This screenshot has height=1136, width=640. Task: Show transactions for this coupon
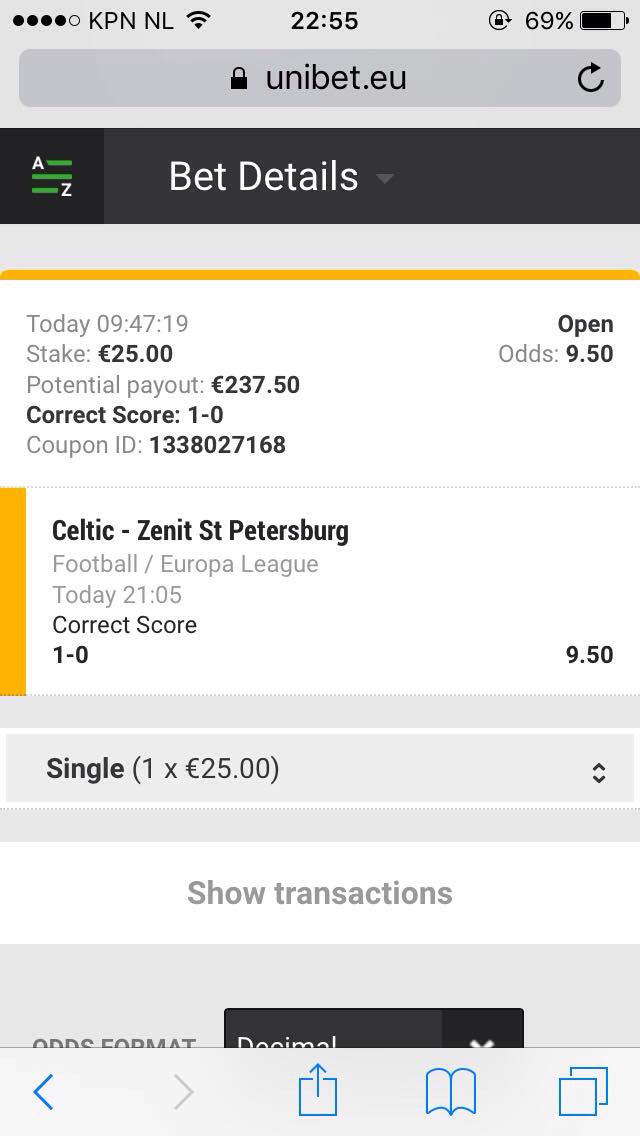320,893
